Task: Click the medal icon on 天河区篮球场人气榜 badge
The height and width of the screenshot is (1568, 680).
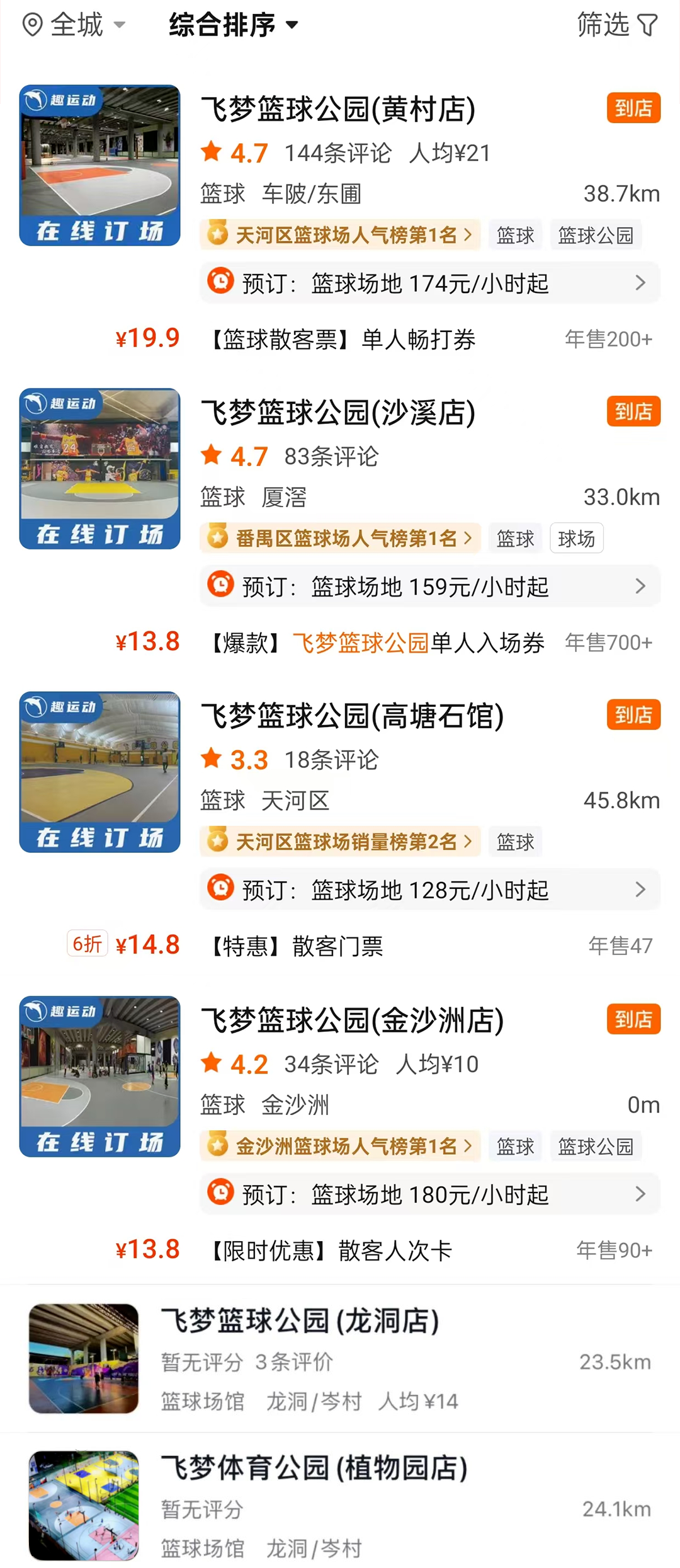Action: tap(217, 234)
